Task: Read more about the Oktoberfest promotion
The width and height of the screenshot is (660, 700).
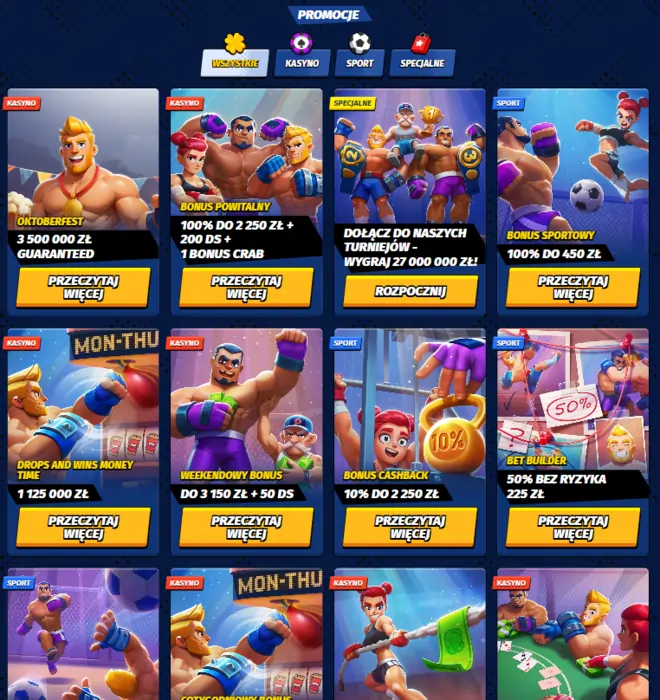Action: (x=83, y=287)
